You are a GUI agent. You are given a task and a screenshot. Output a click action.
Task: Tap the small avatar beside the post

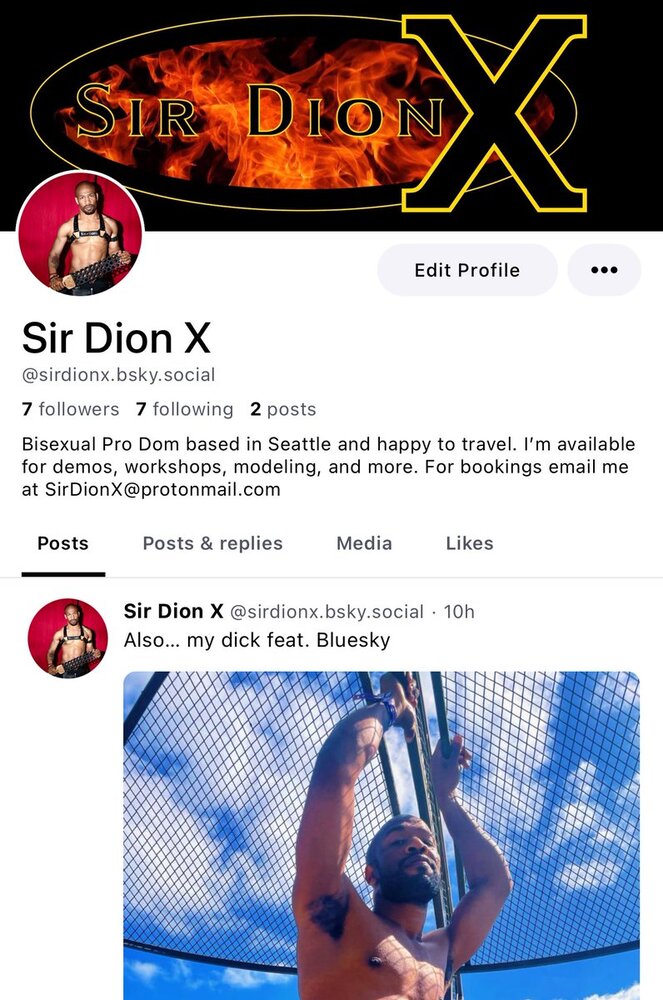tap(68, 639)
